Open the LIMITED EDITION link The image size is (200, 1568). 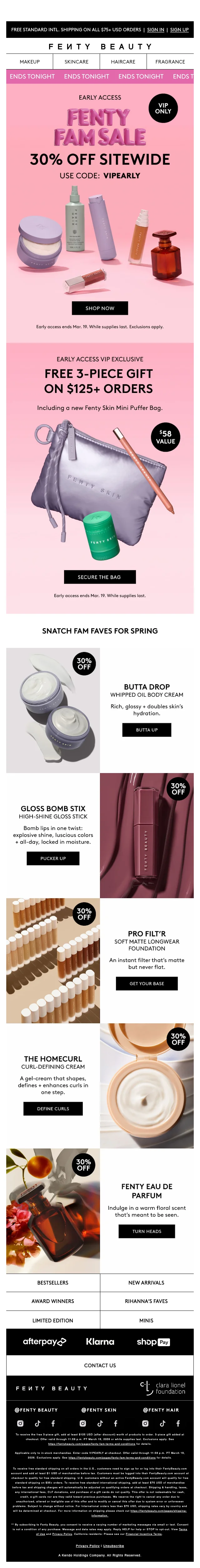(53, 1320)
